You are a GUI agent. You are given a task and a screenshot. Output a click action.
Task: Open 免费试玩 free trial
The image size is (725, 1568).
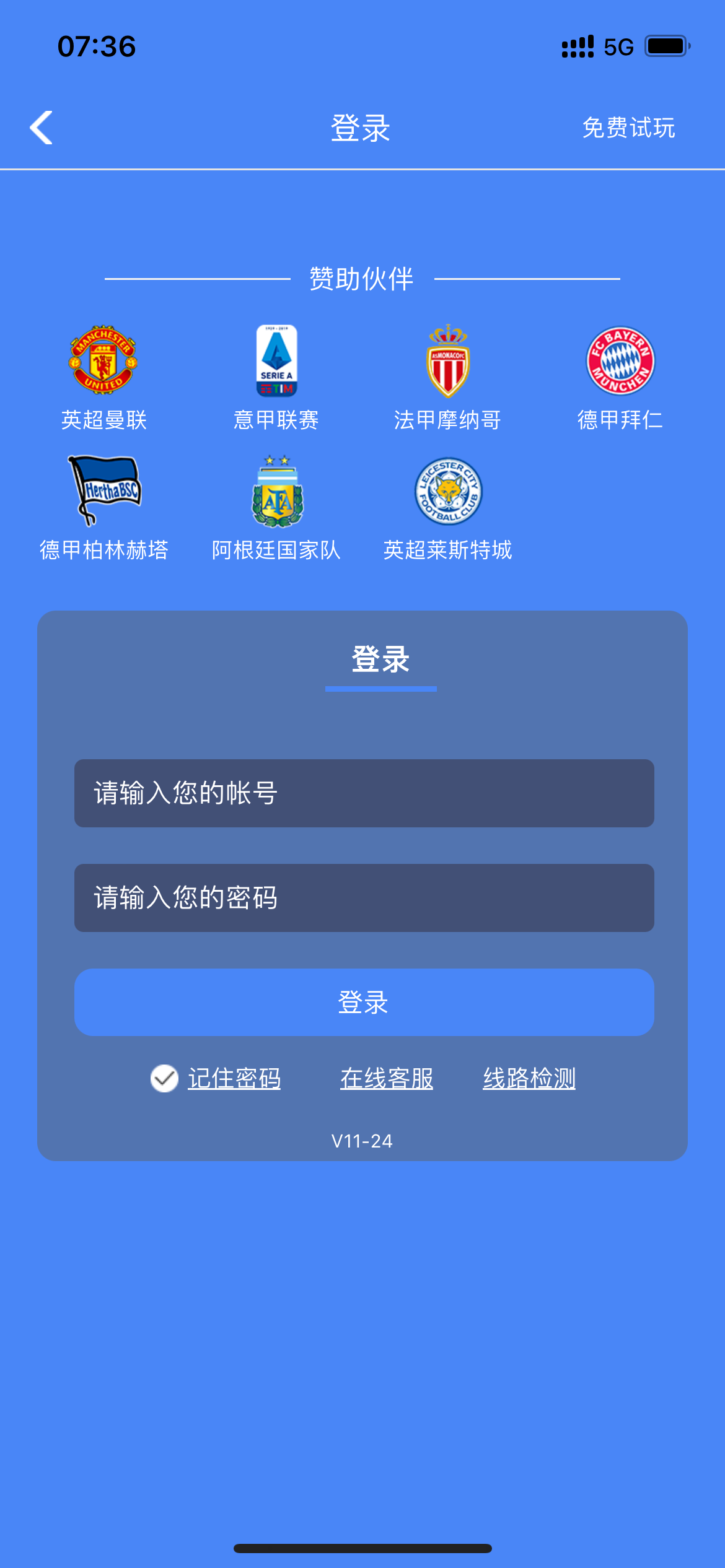[x=628, y=128]
